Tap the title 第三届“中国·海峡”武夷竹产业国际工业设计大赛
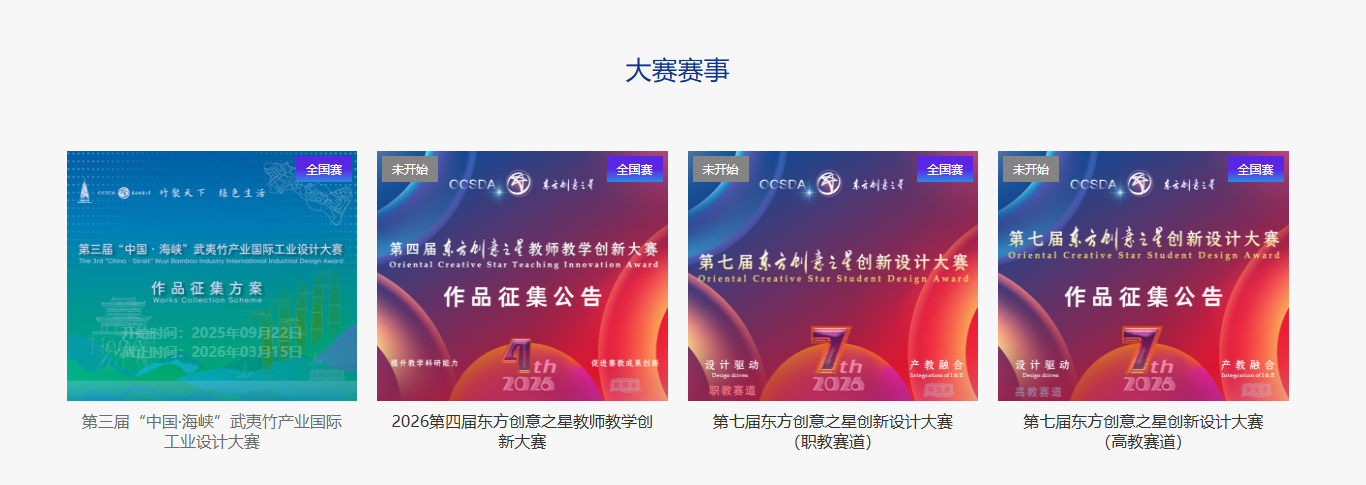The width and height of the screenshot is (1366, 485). [x=212, y=431]
